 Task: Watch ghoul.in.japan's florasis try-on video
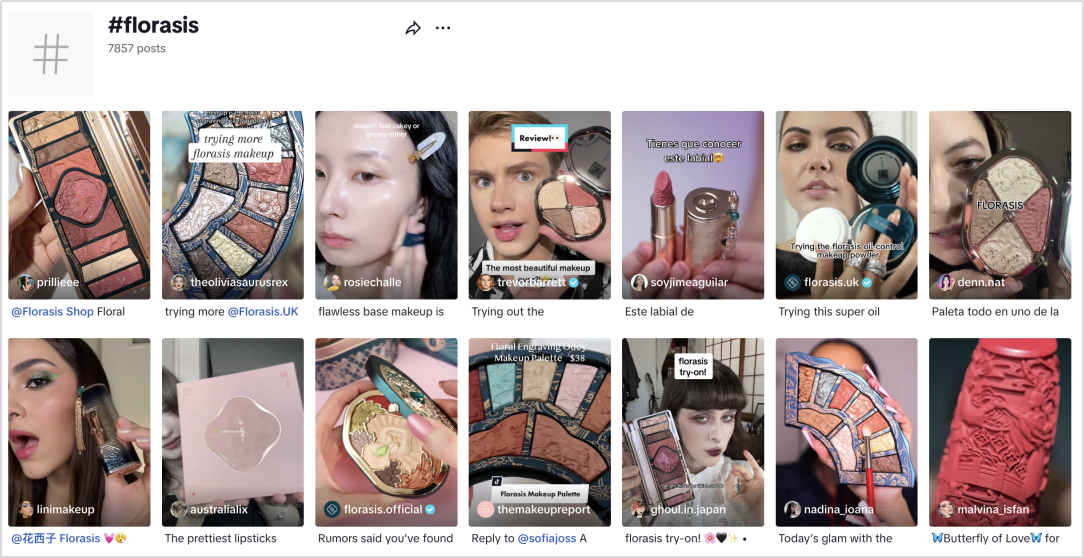click(x=693, y=431)
